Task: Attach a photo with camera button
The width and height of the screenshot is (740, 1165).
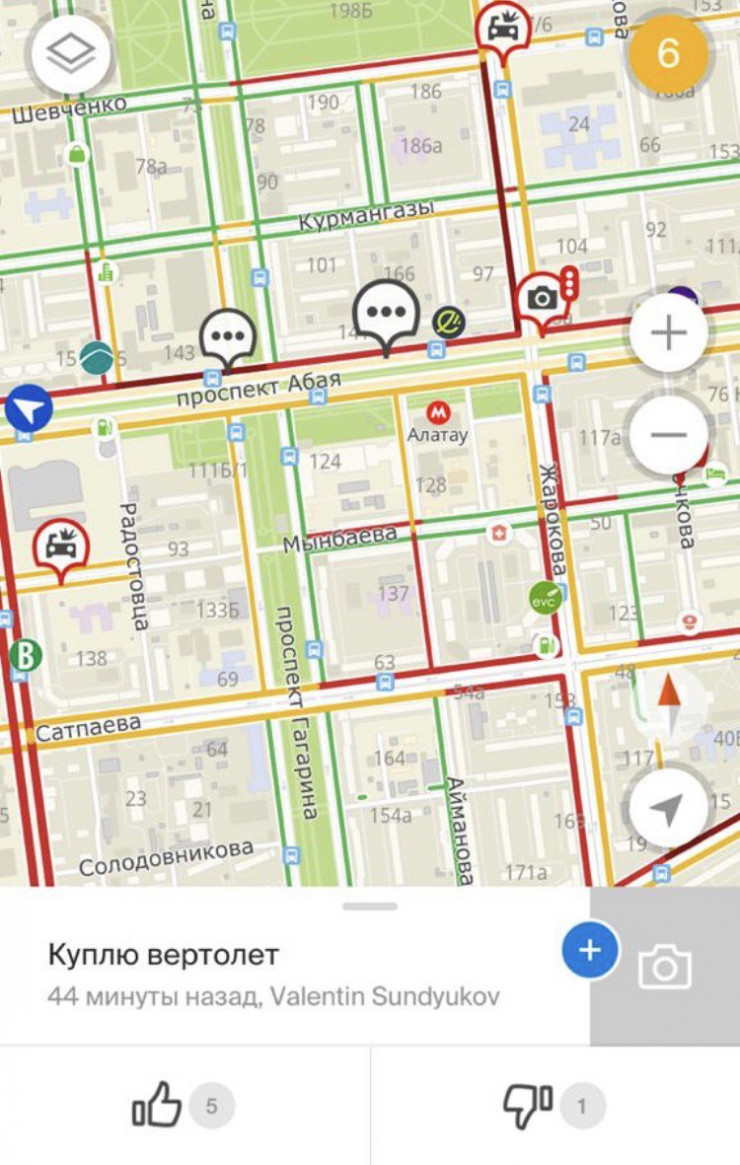Action: tap(665, 967)
